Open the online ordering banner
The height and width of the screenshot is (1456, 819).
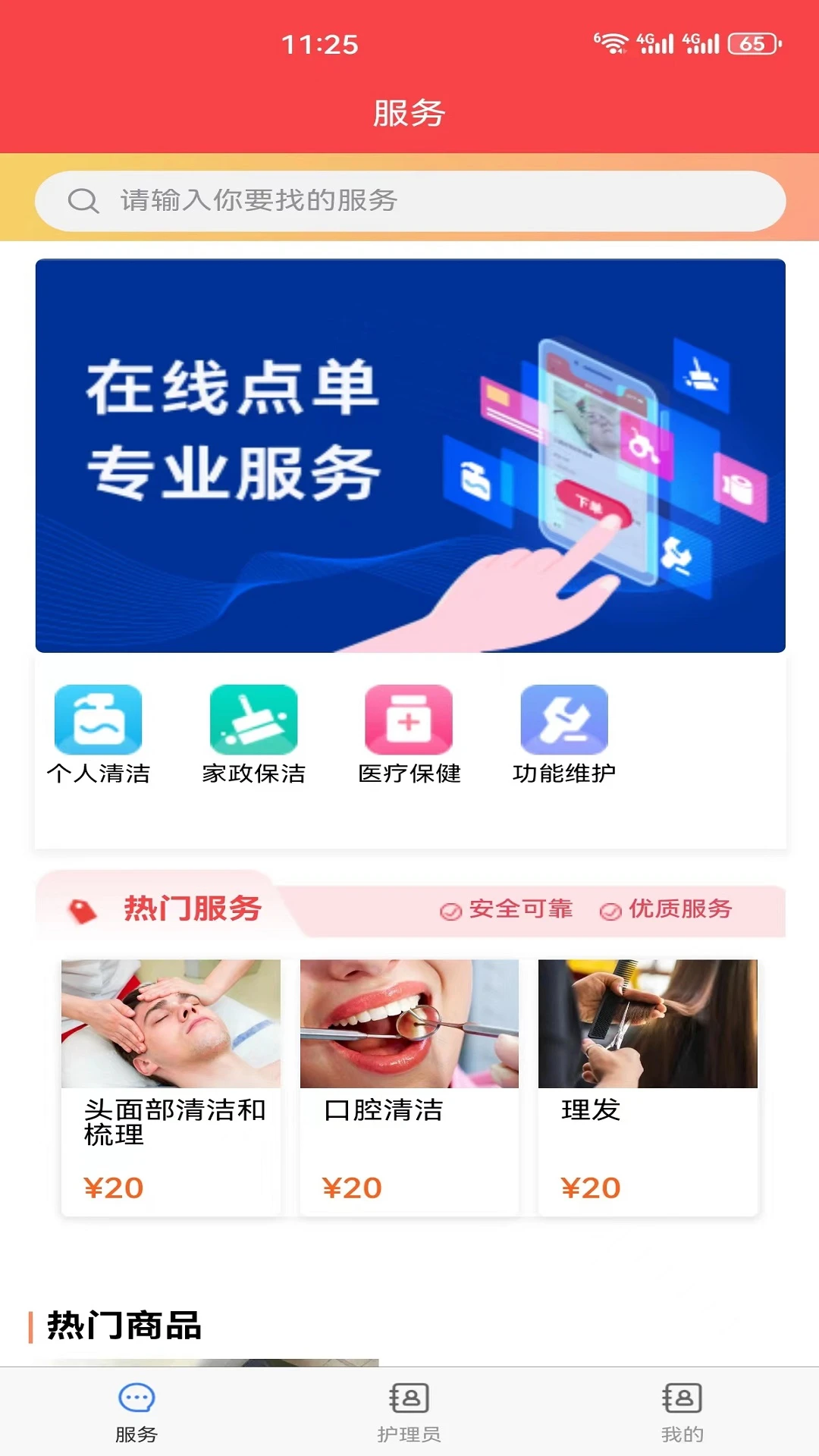tap(409, 455)
